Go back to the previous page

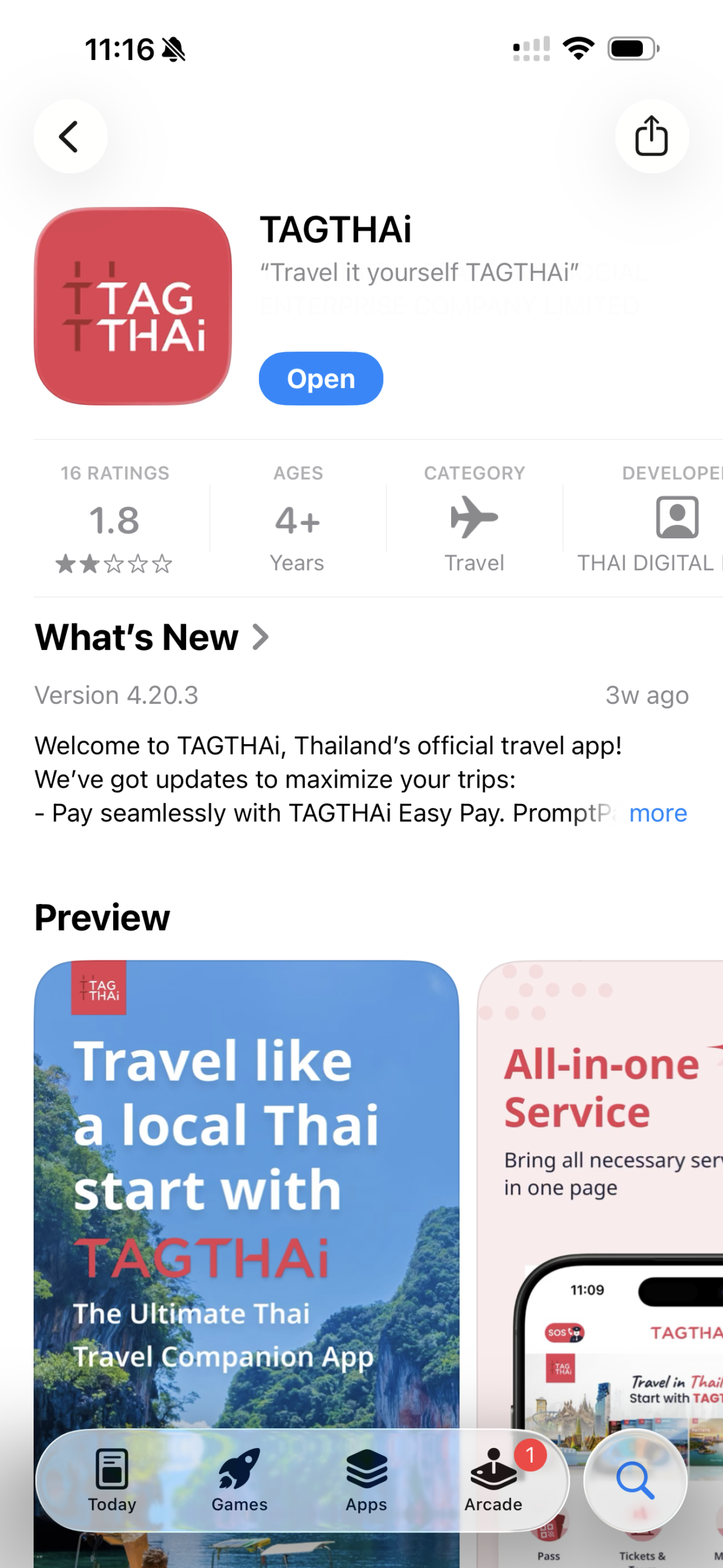click(70, 136)
